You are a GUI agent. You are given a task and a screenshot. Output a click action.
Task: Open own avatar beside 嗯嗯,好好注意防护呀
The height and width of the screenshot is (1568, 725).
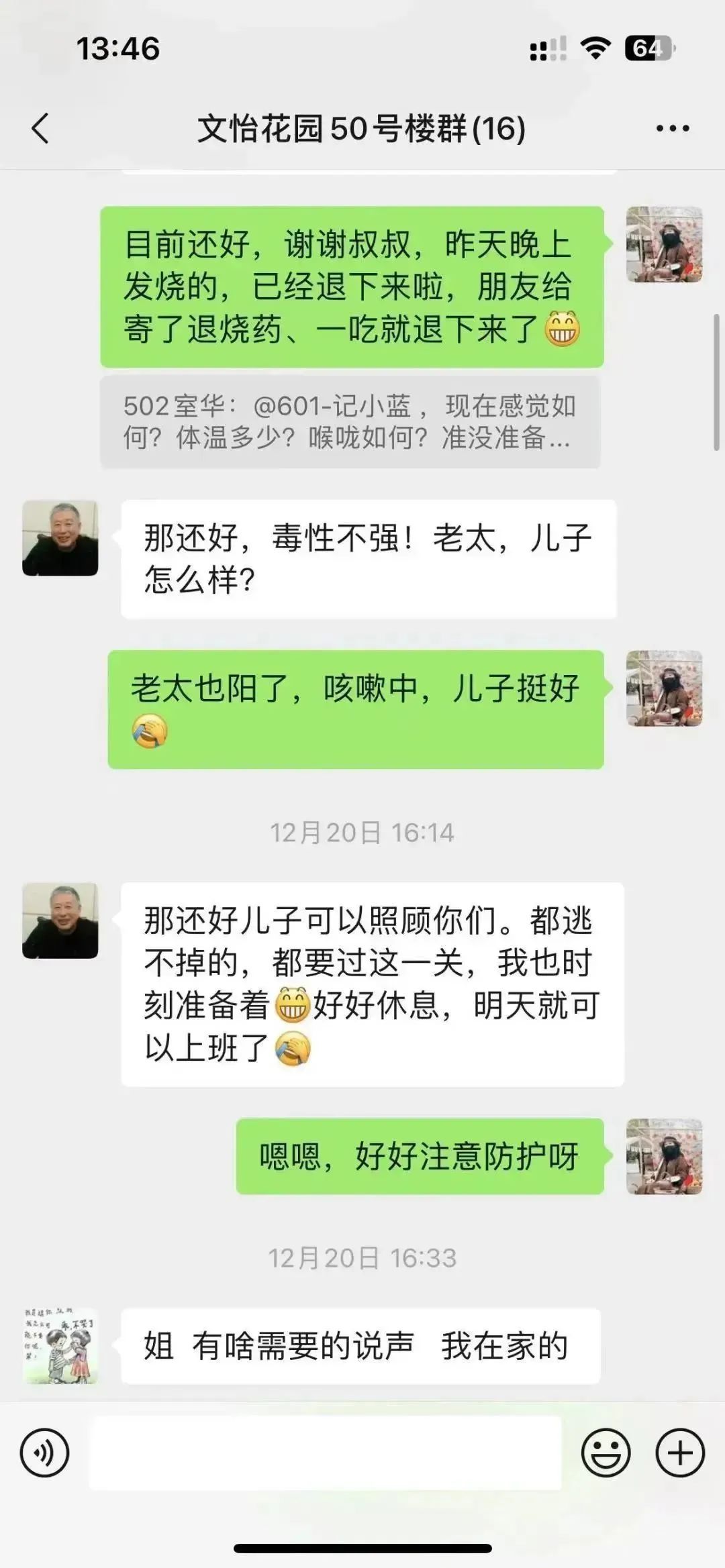pos(664,1157)
